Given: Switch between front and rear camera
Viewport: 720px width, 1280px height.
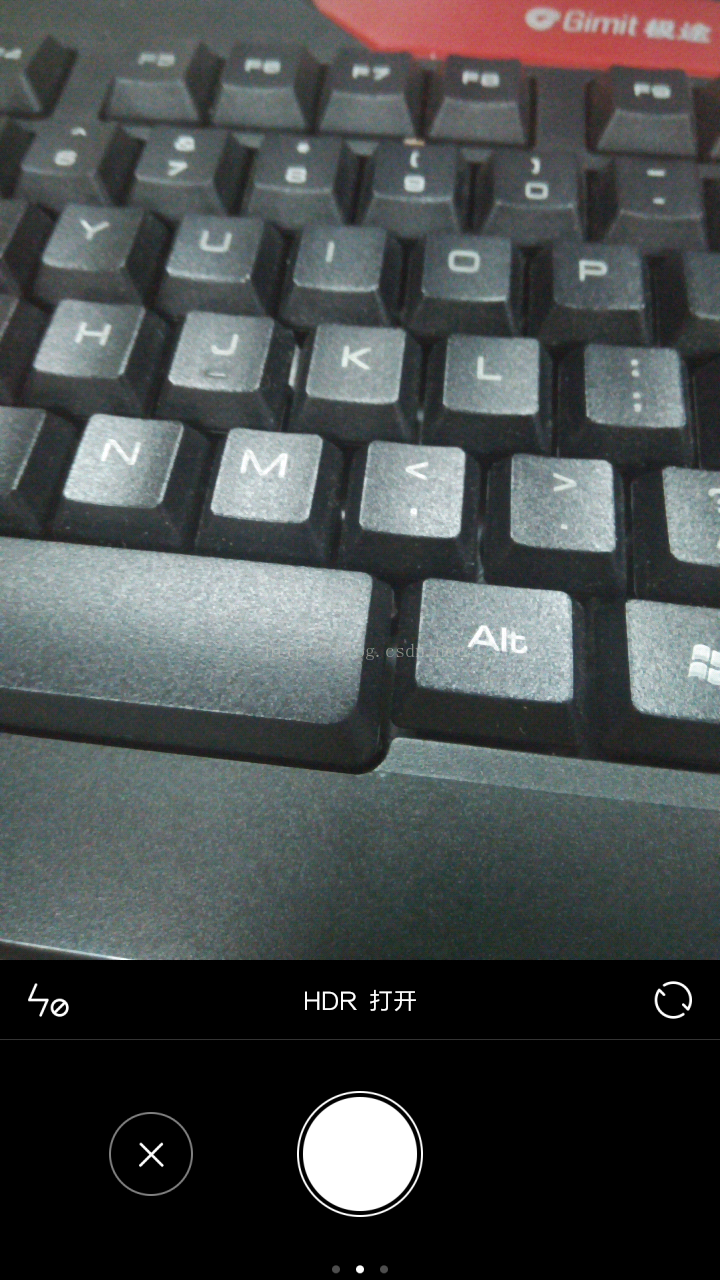Looking at the screenshot, I should click(673, 1000).
